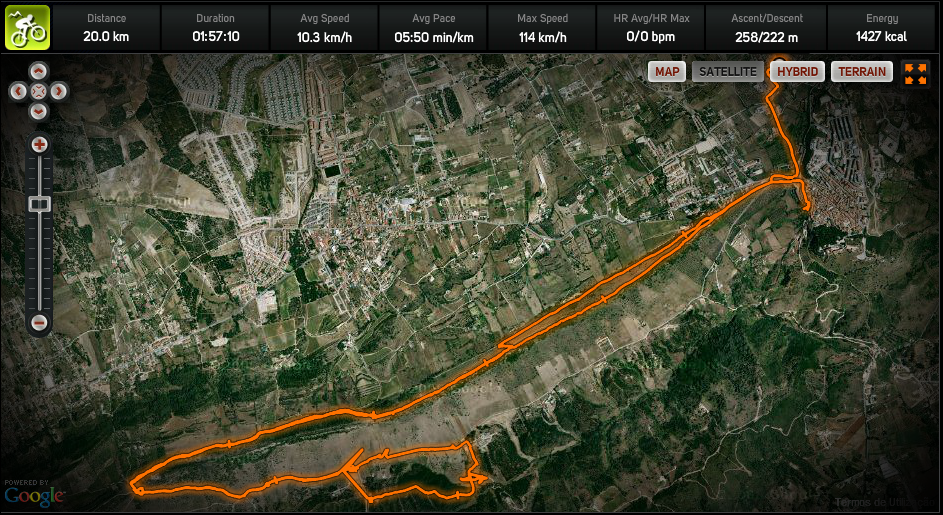
Task: Pan the map down with the arrow
Action: coord(38,111)
